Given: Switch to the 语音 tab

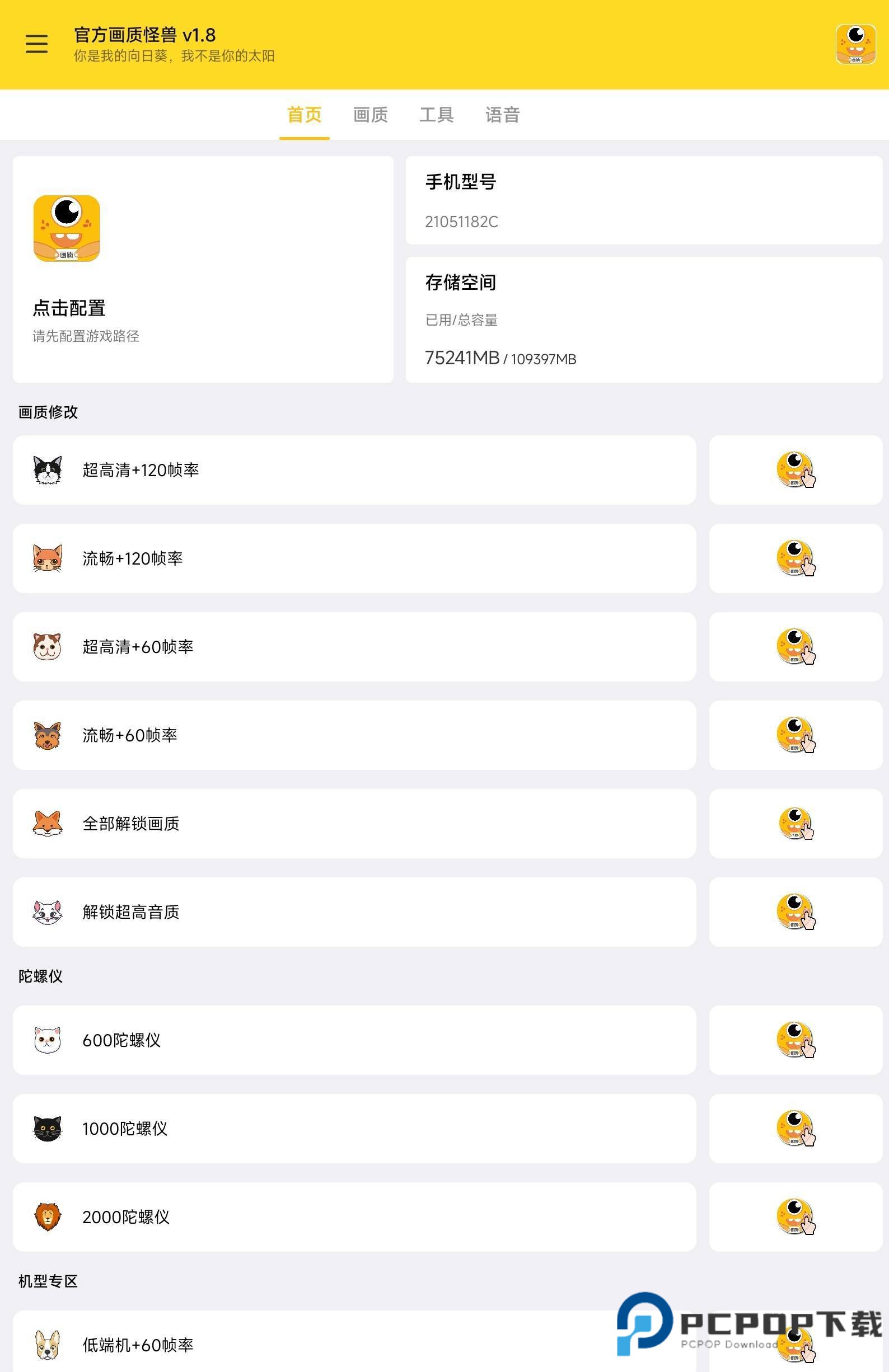Looking at the screenshot, I should pos(502,115).
